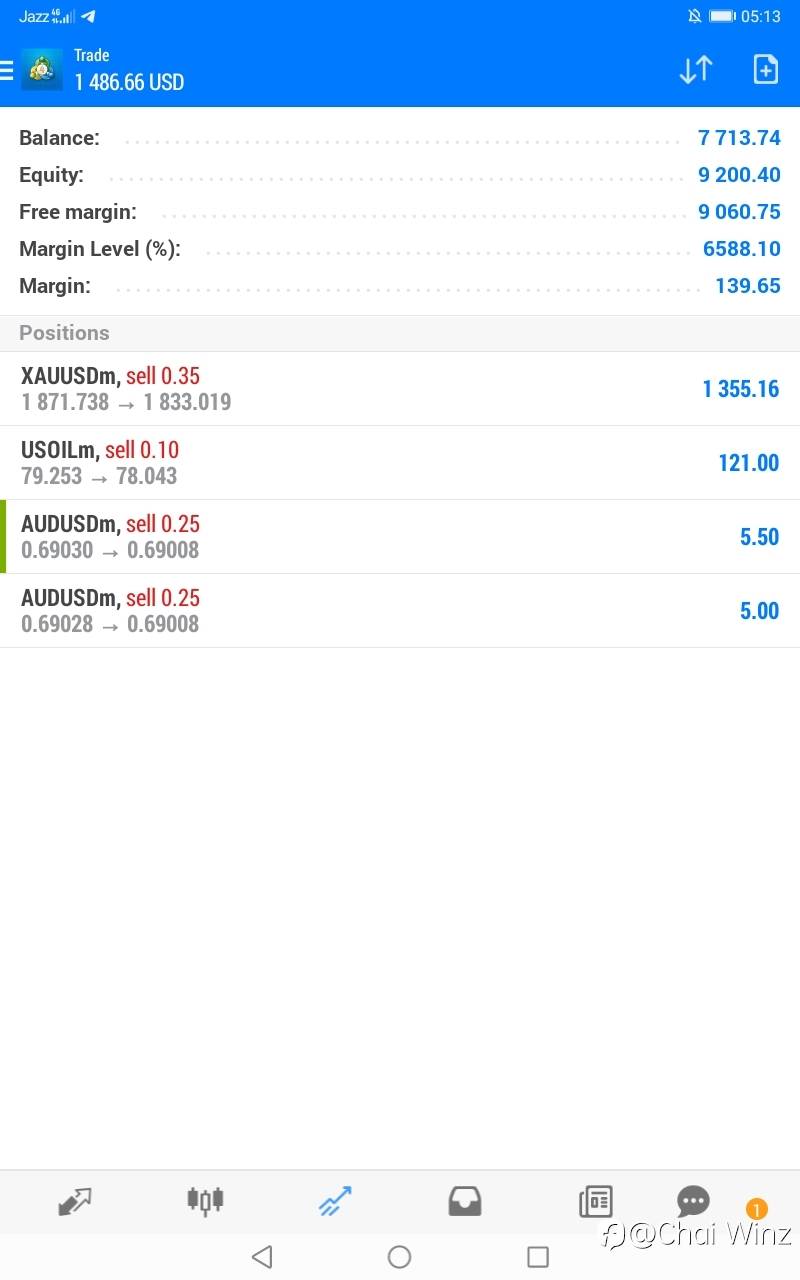Screen dimensions: 800x1280
Task: Open the News tab
Action: click(x=595, y=1201)
